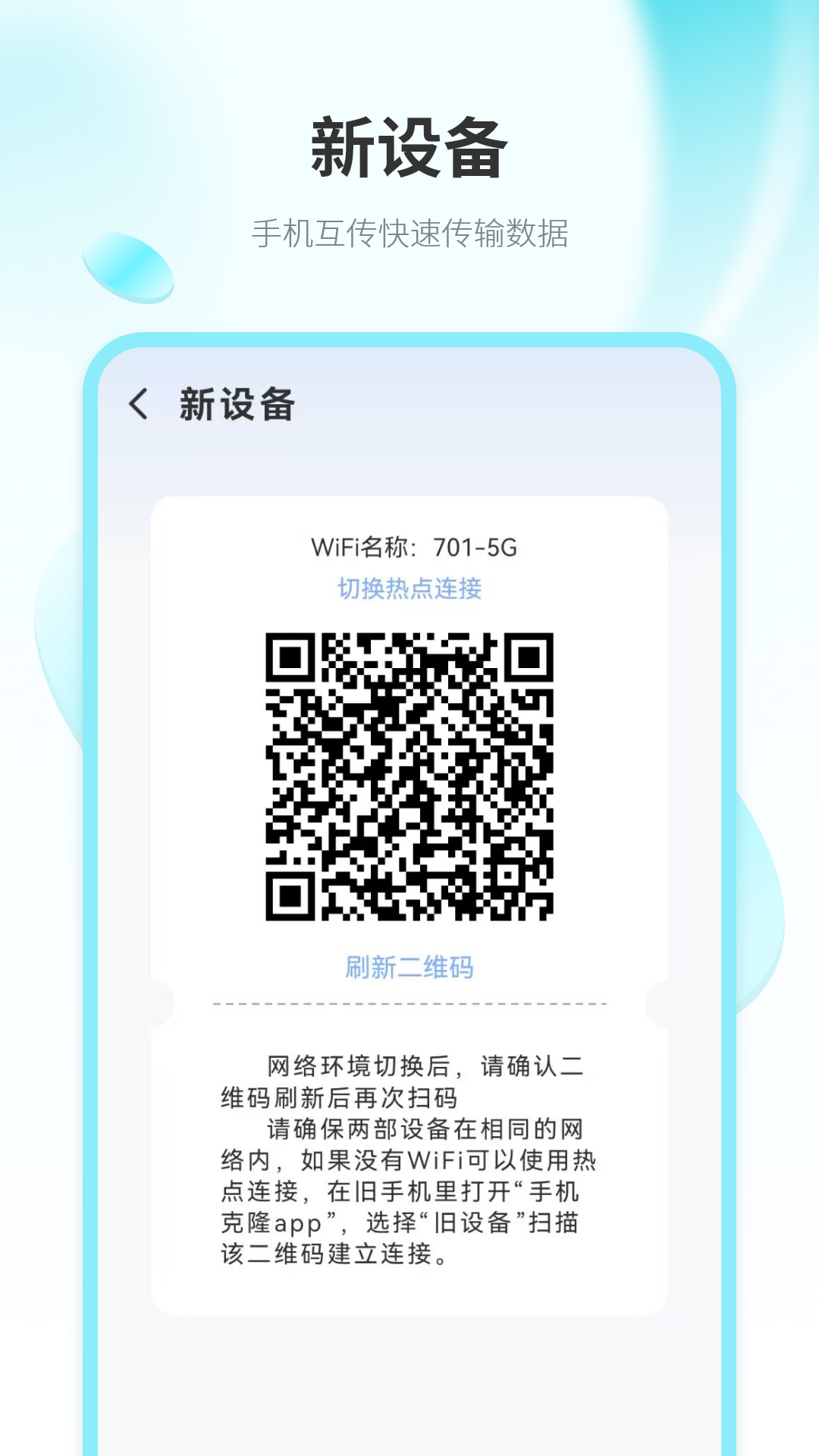Click the 新设备 header title
The width and height of the screenshot is (819, 1456).
(x=235, y=405)
